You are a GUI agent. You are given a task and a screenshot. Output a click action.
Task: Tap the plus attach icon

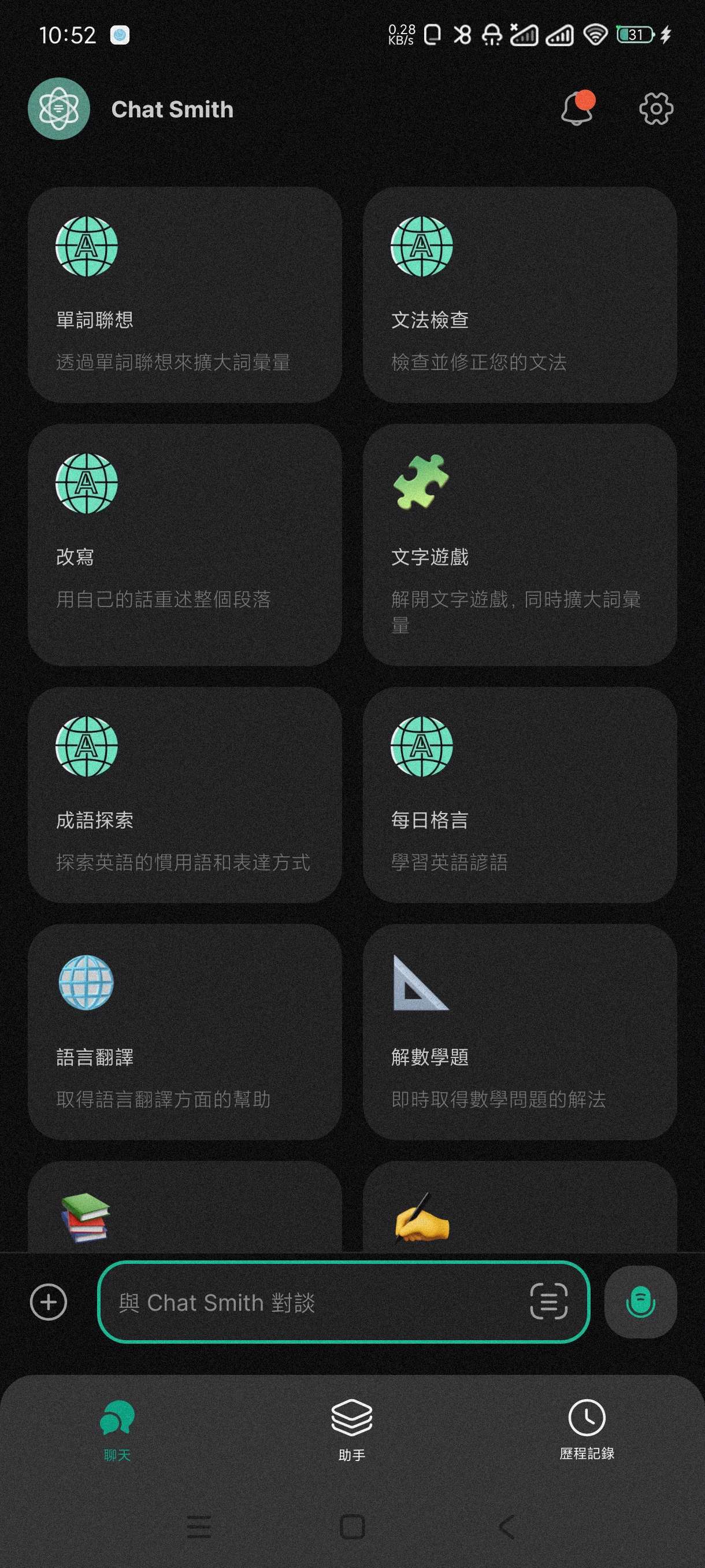click(49, 1302)
